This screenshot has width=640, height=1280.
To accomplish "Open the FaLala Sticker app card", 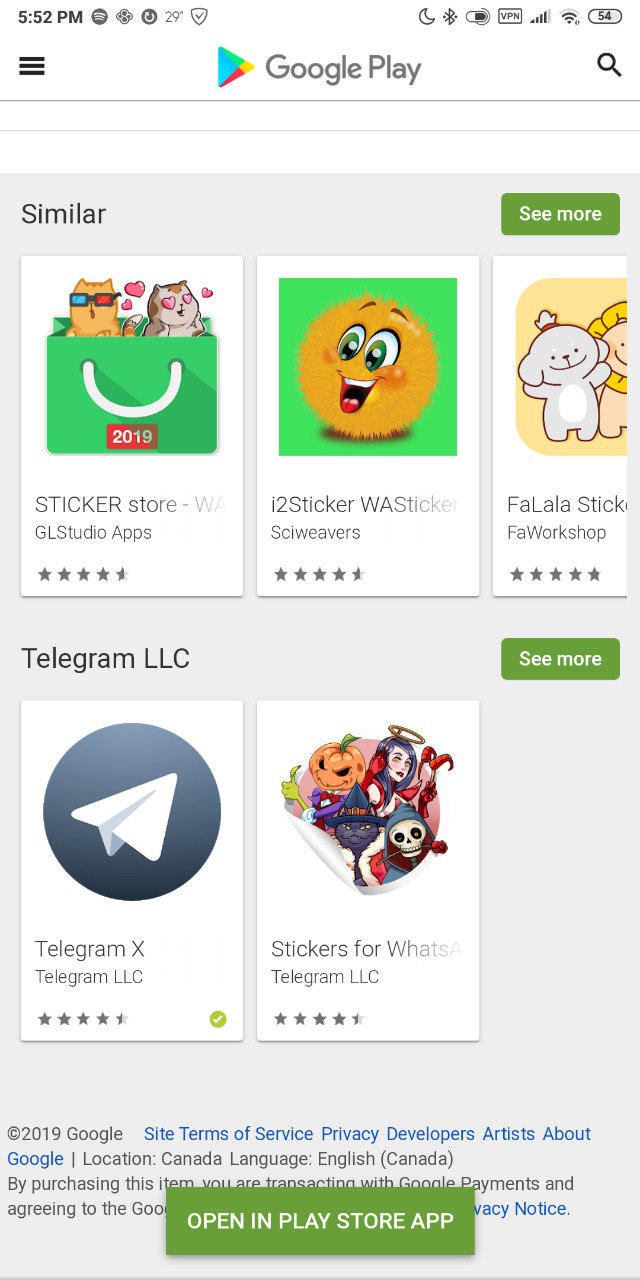I will click(565, 425).
